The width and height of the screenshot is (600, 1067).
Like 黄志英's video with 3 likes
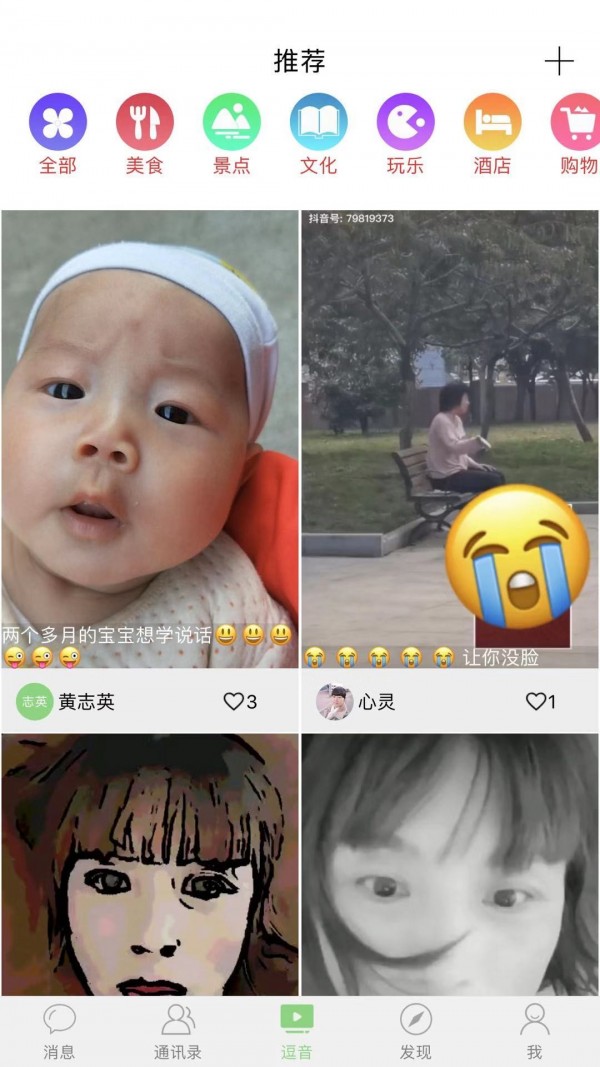coord(240,702)
